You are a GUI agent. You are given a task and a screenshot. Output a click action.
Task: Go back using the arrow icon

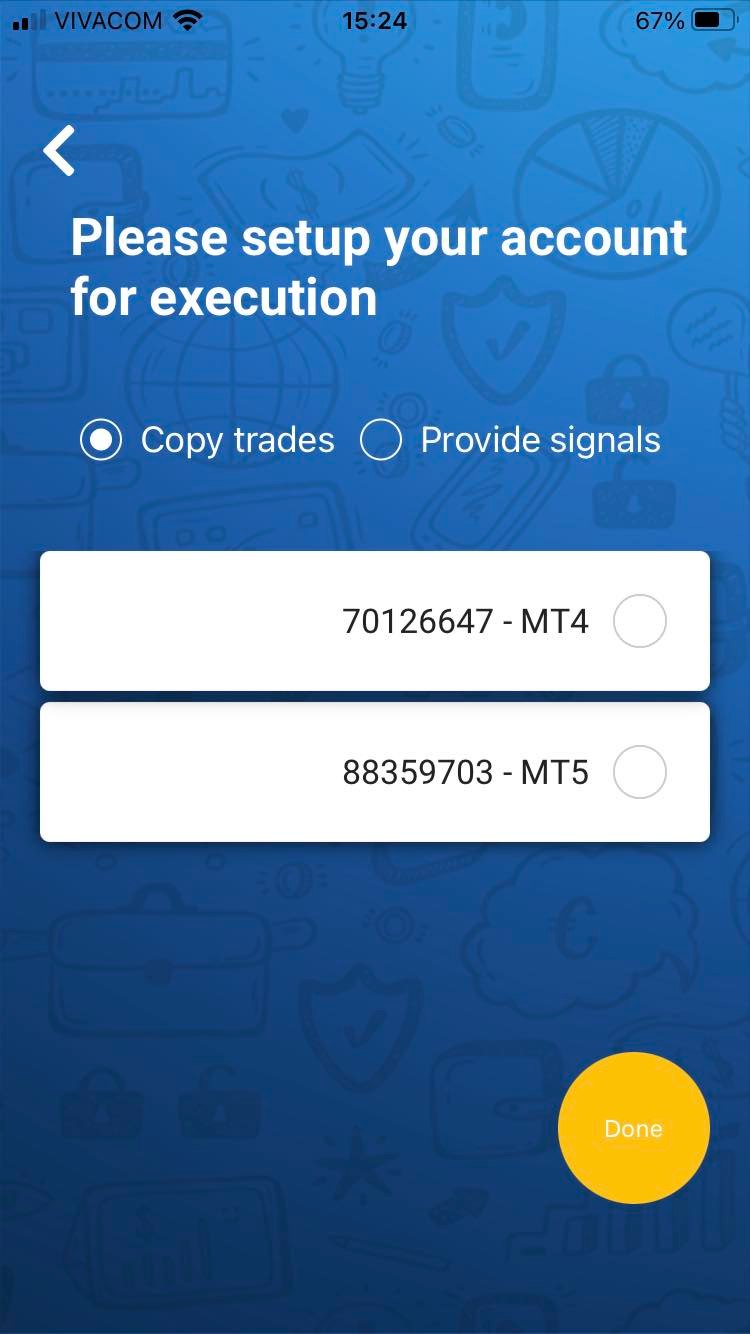coord(60,151)
